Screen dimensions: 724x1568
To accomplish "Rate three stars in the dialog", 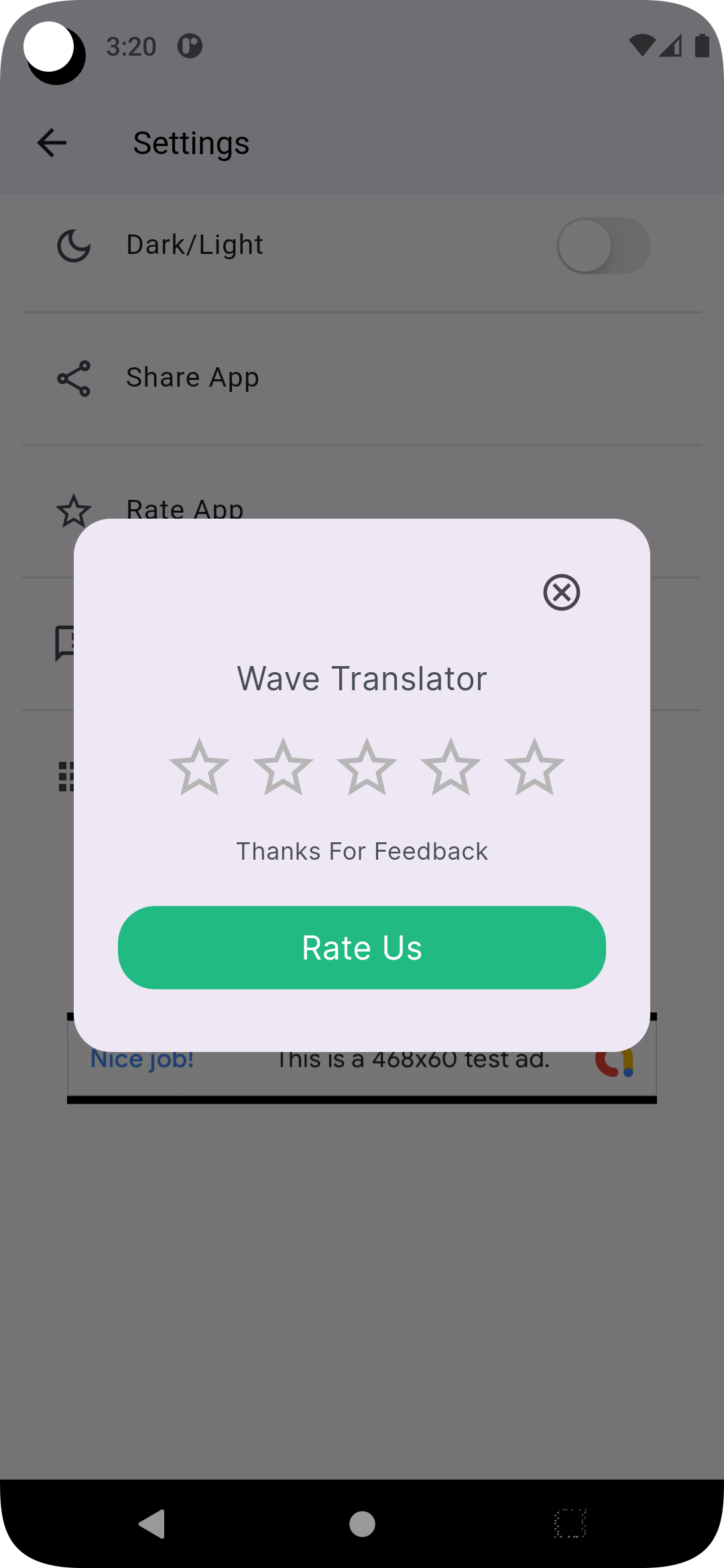I will (x=367, y=768).
